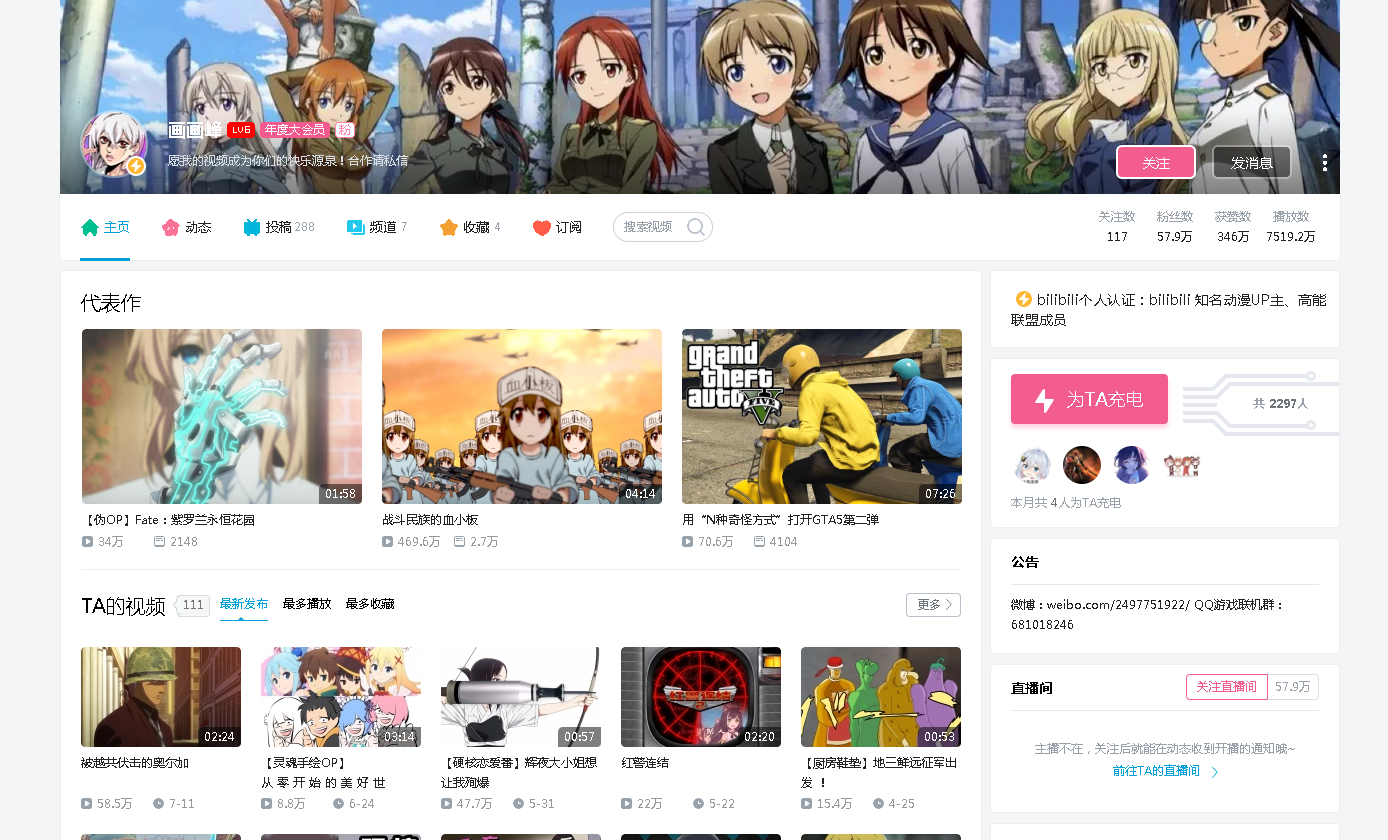1388x840 pixels.
Task: Open video 【伪OP】Fate：紫罗兰永恒花园
Action: point(221,416)
